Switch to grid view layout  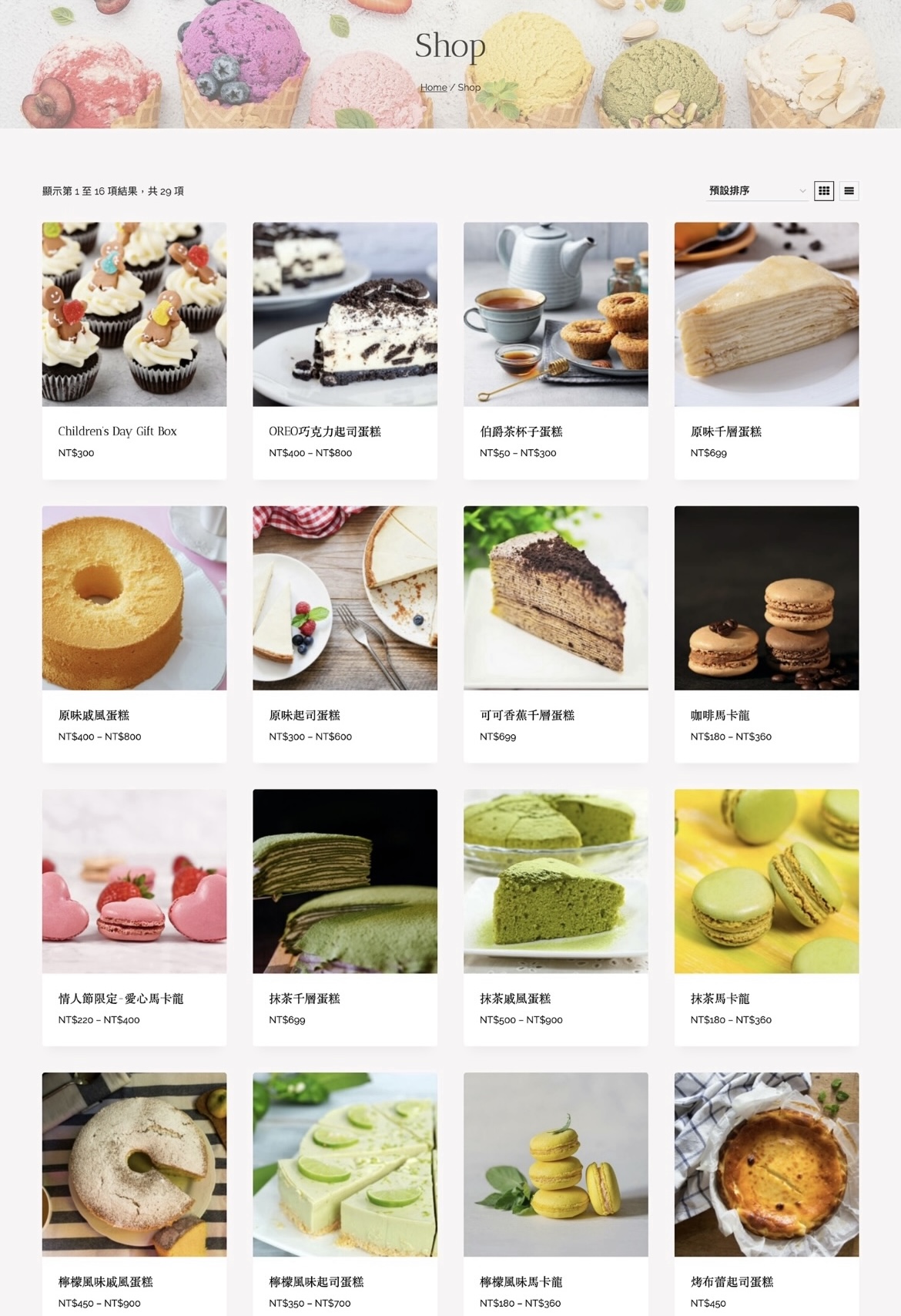tap(824, 191)
